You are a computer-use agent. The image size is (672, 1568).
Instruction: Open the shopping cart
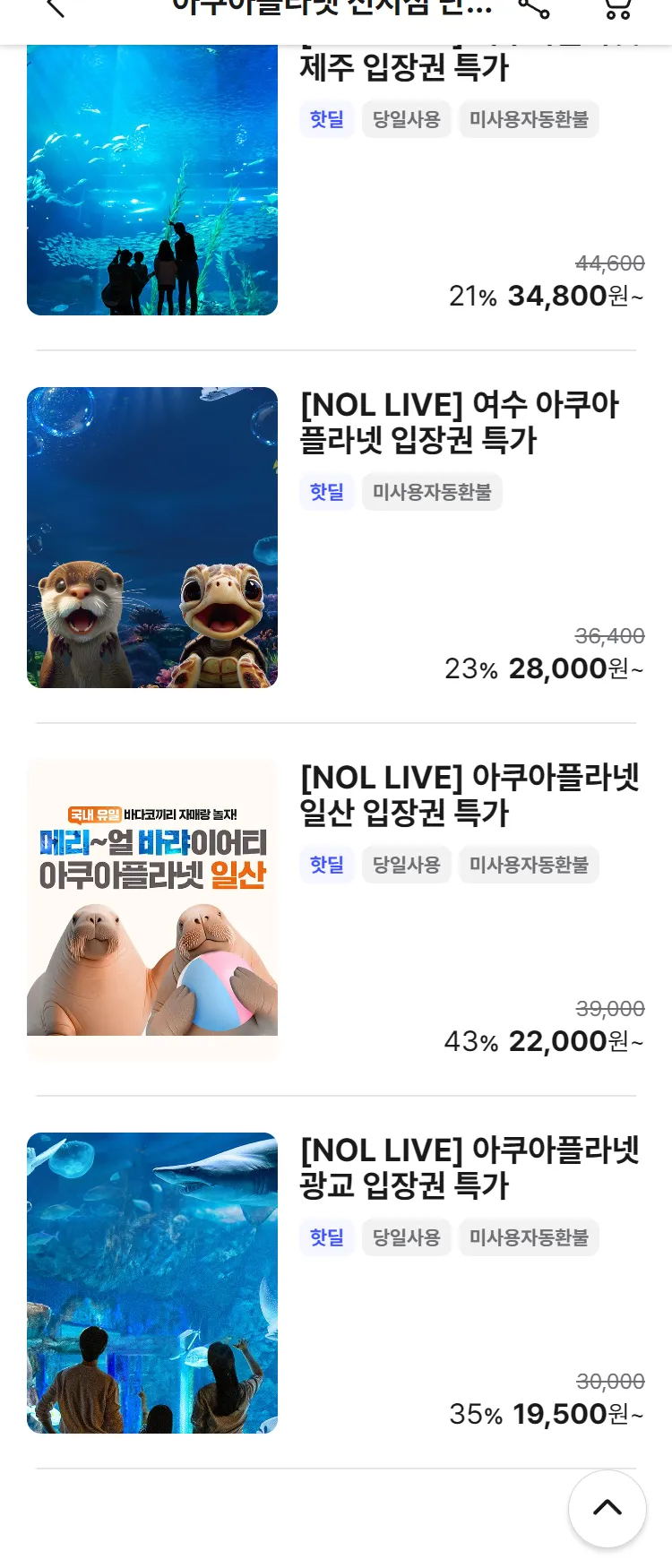(x=617, y=9)
